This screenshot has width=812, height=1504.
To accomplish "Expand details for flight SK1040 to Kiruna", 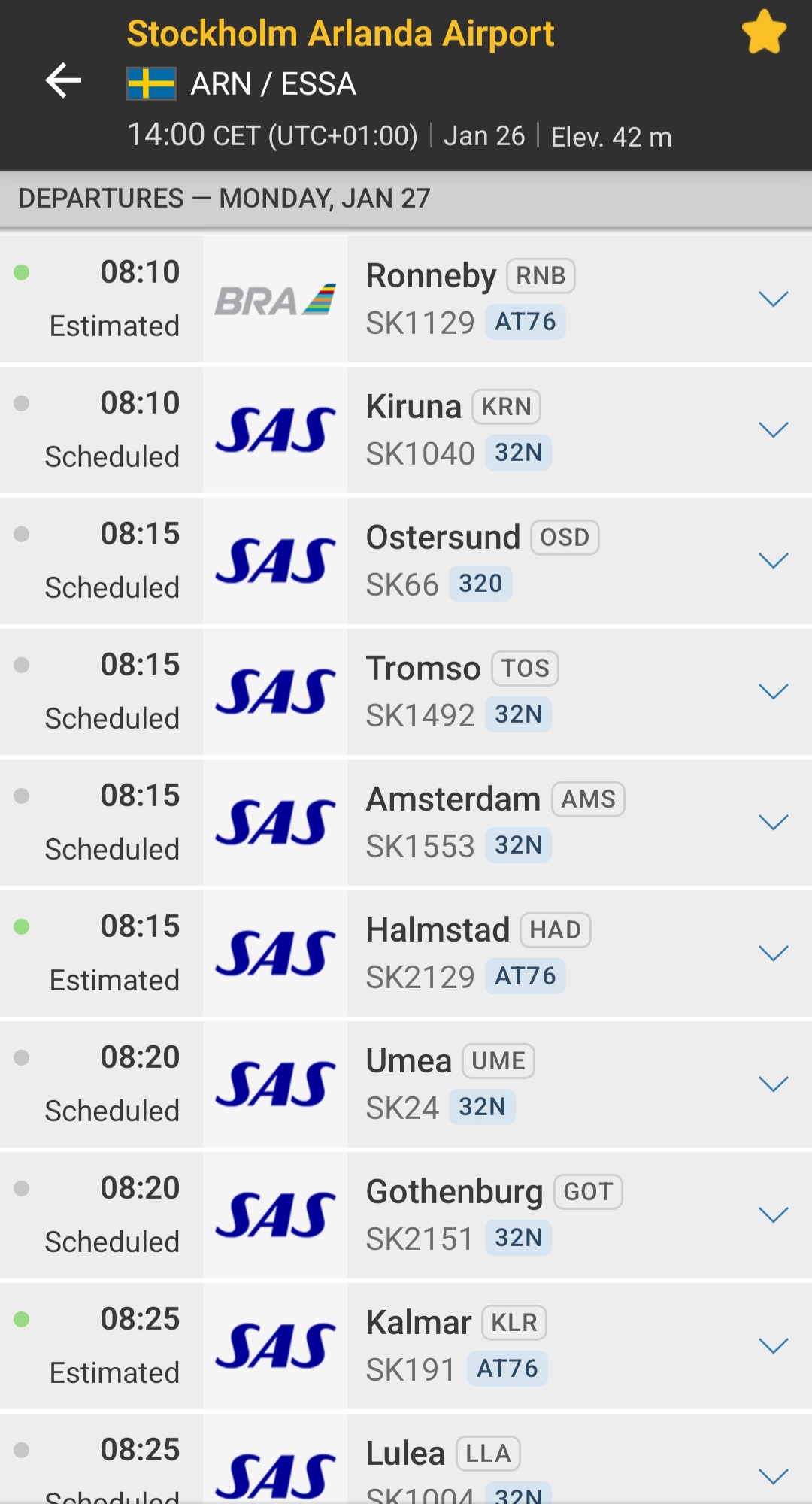I will [773, 429].
